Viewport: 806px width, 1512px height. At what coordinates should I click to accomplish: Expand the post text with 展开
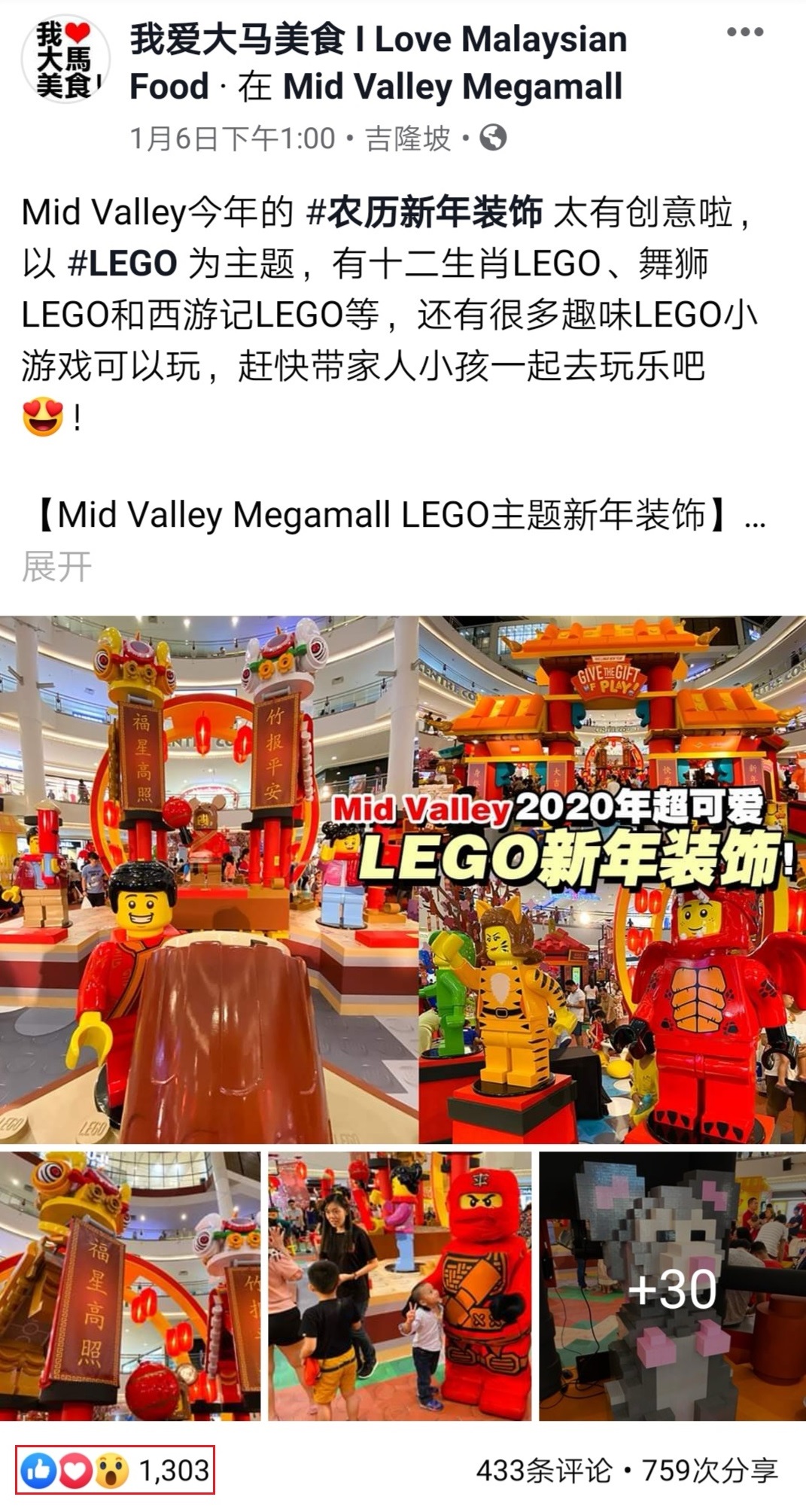[56, 567]
